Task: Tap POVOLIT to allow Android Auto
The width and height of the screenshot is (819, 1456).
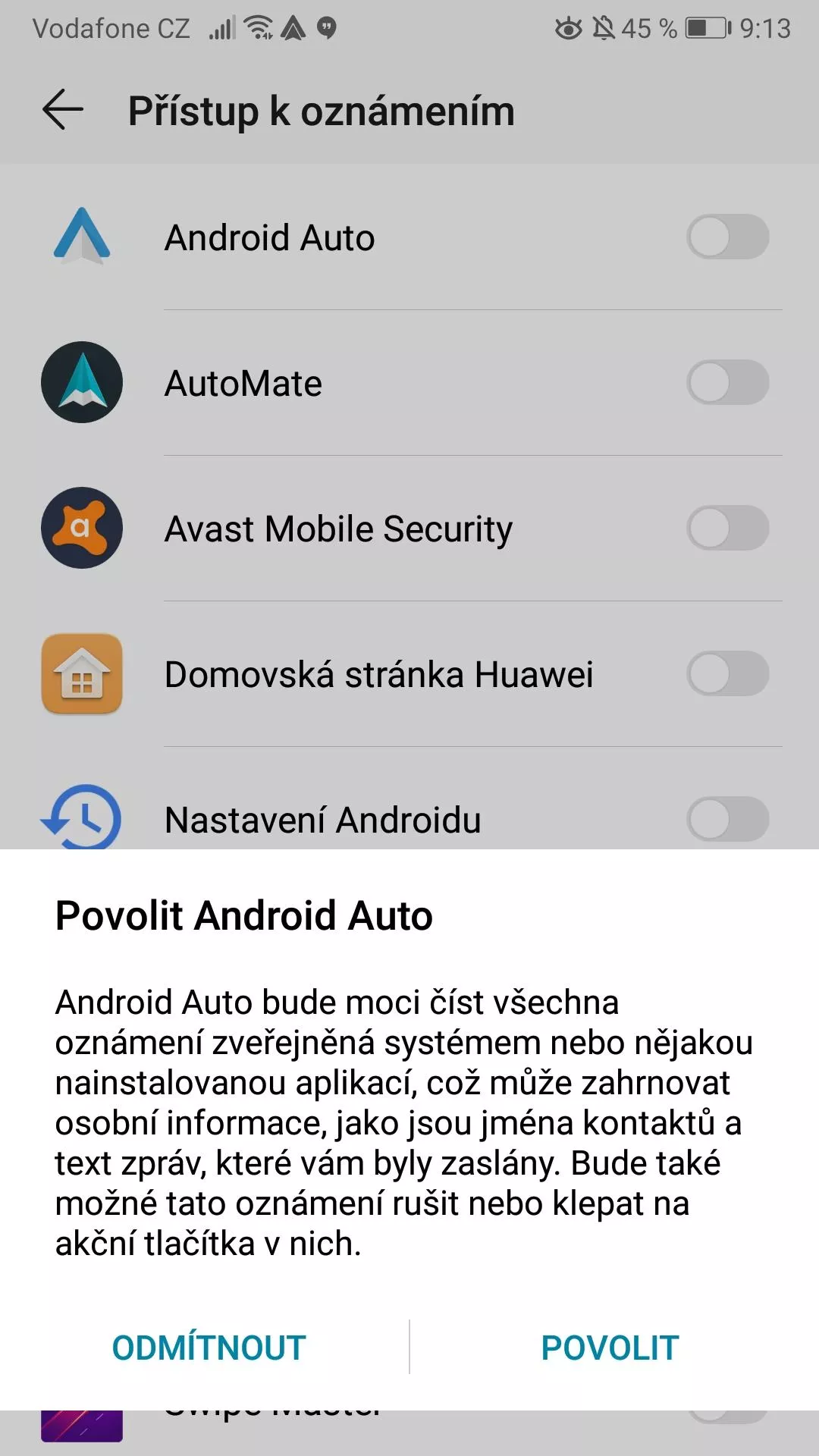Action: coord(610,1348)
